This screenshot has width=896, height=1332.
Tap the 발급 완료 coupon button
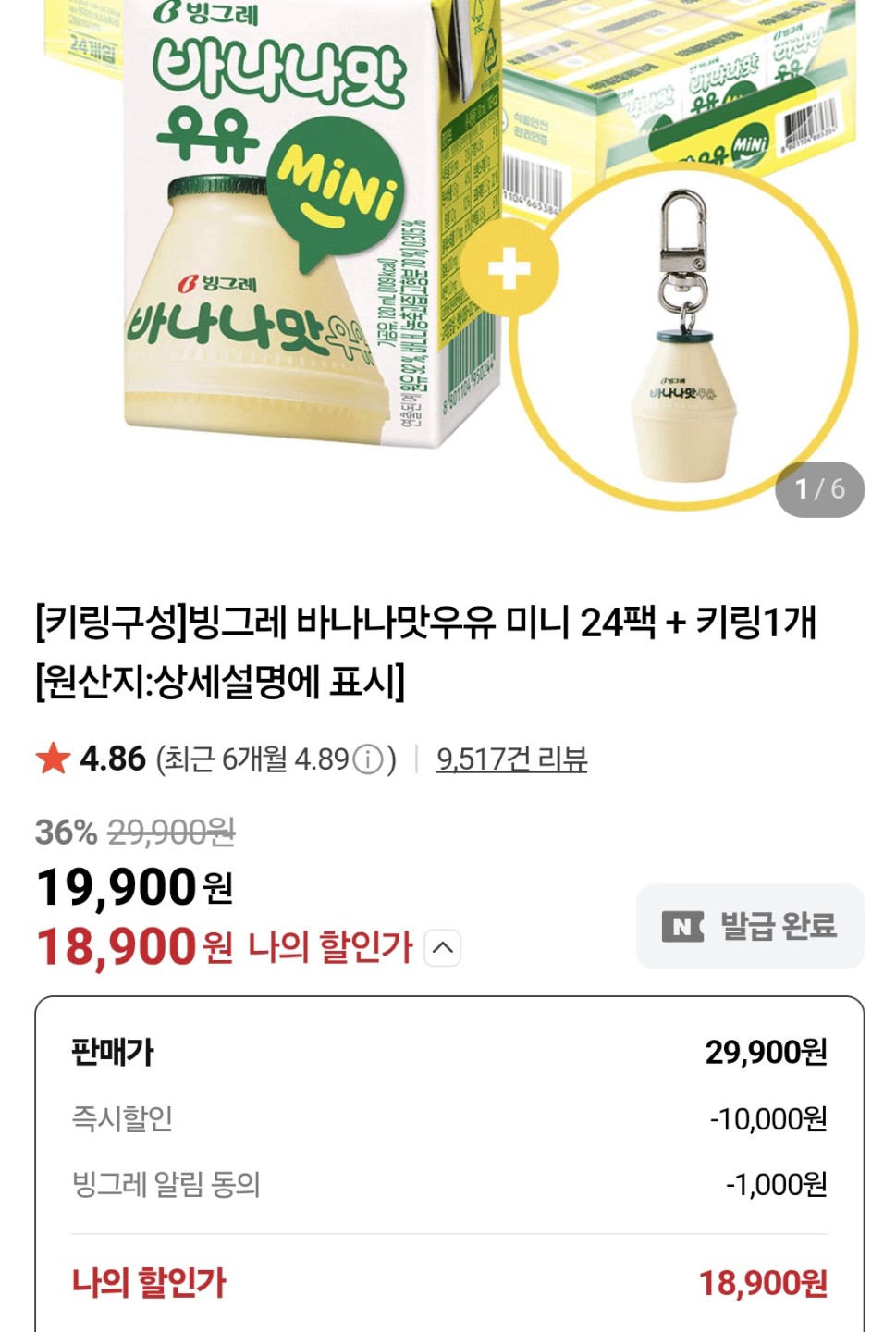tap(750, 926)
